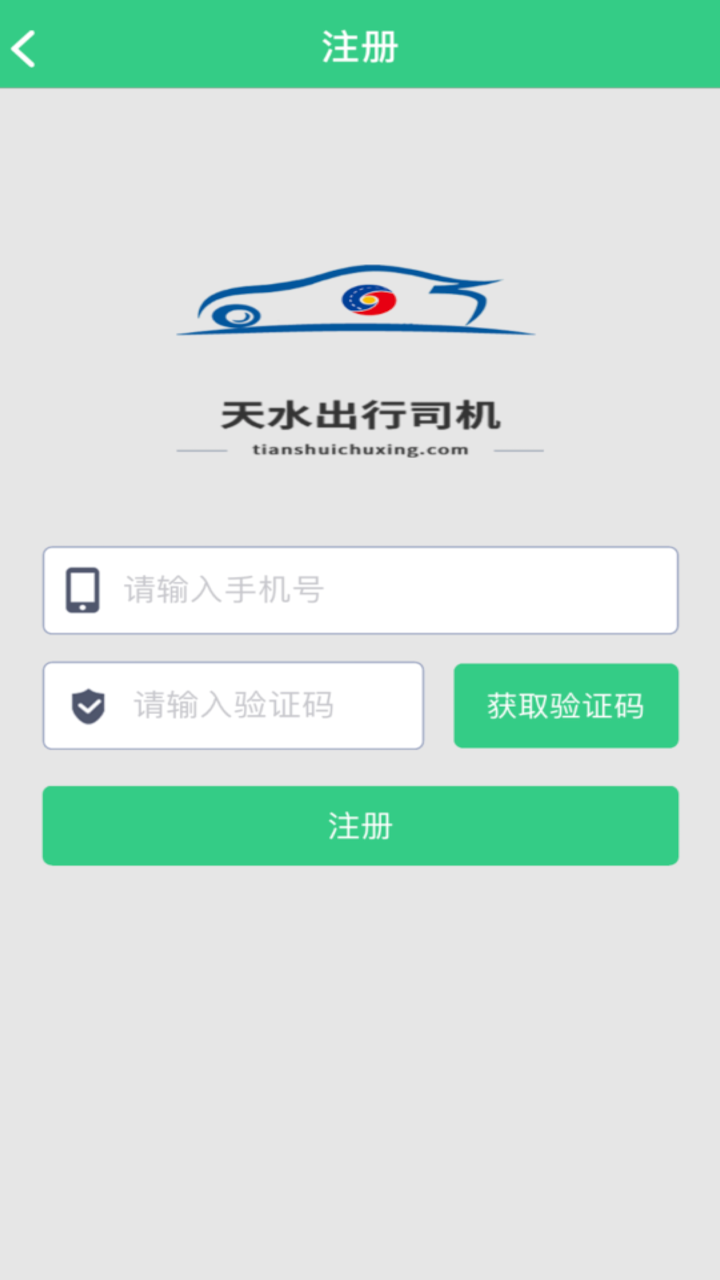Select the checkmark inside the shield badge
720x1280 pixels.
(x=88, y=705)
